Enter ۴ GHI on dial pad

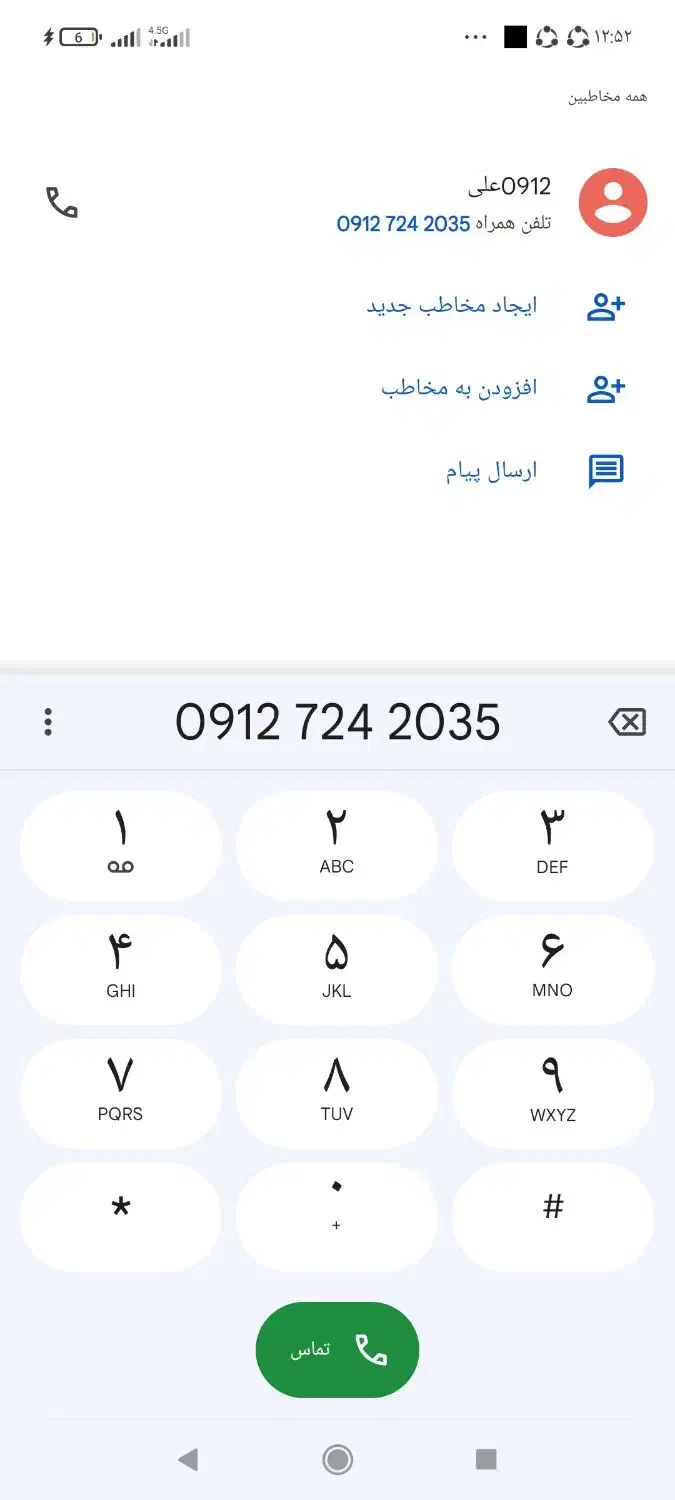click(120, 970)
